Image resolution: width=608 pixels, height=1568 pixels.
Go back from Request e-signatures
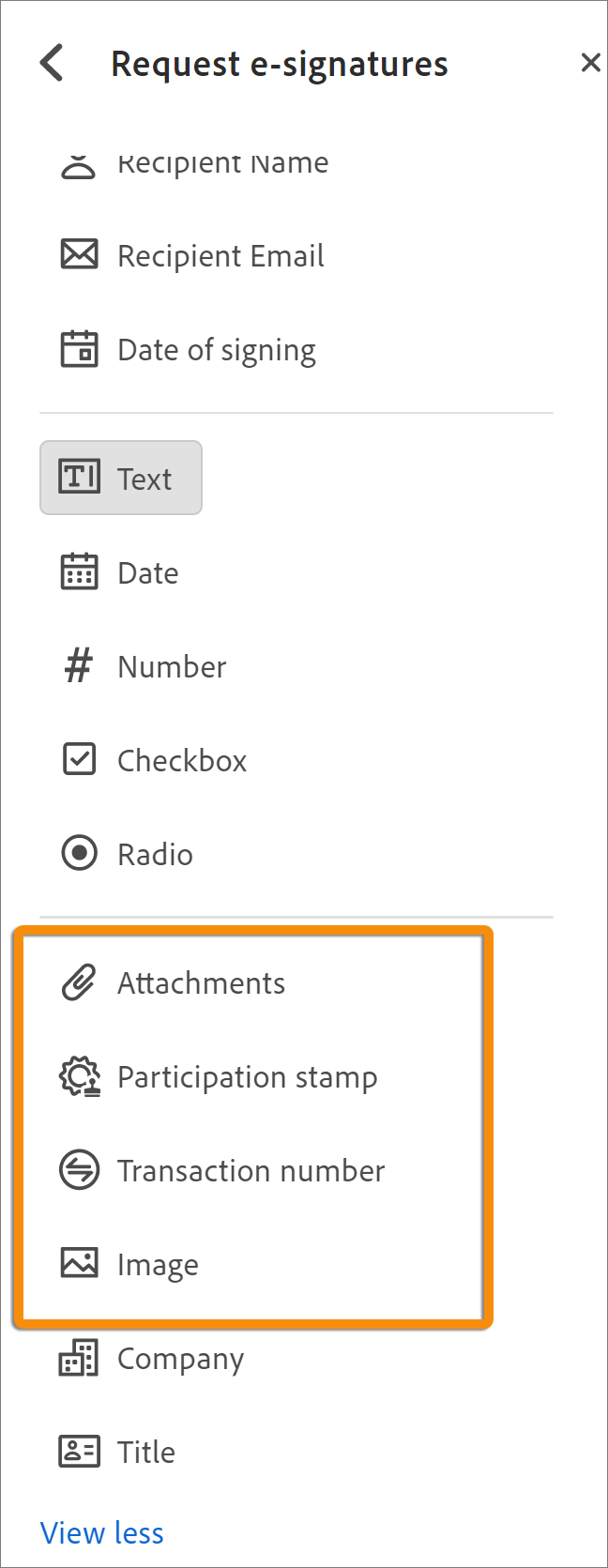tap(53, 63)
